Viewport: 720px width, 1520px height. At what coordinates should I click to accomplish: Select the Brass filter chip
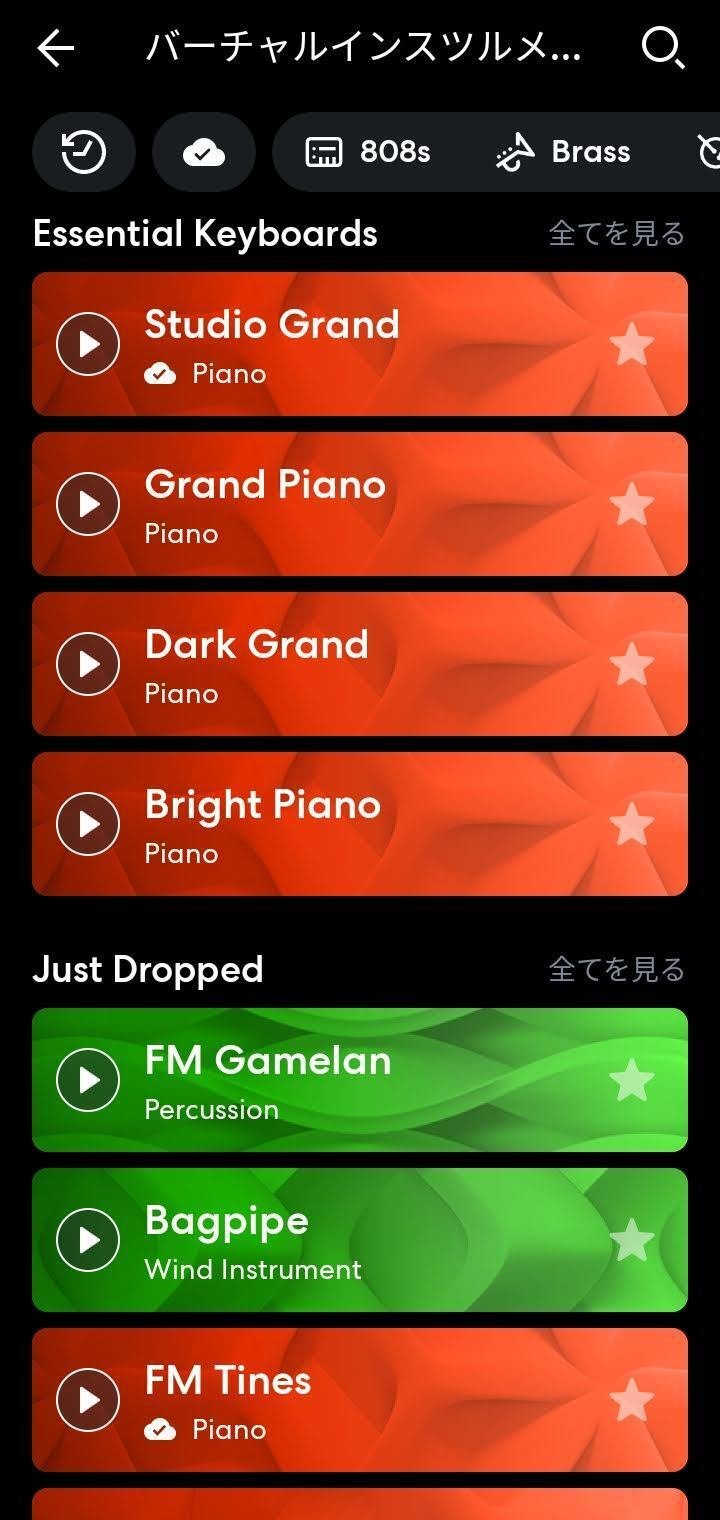click(564, 152)
